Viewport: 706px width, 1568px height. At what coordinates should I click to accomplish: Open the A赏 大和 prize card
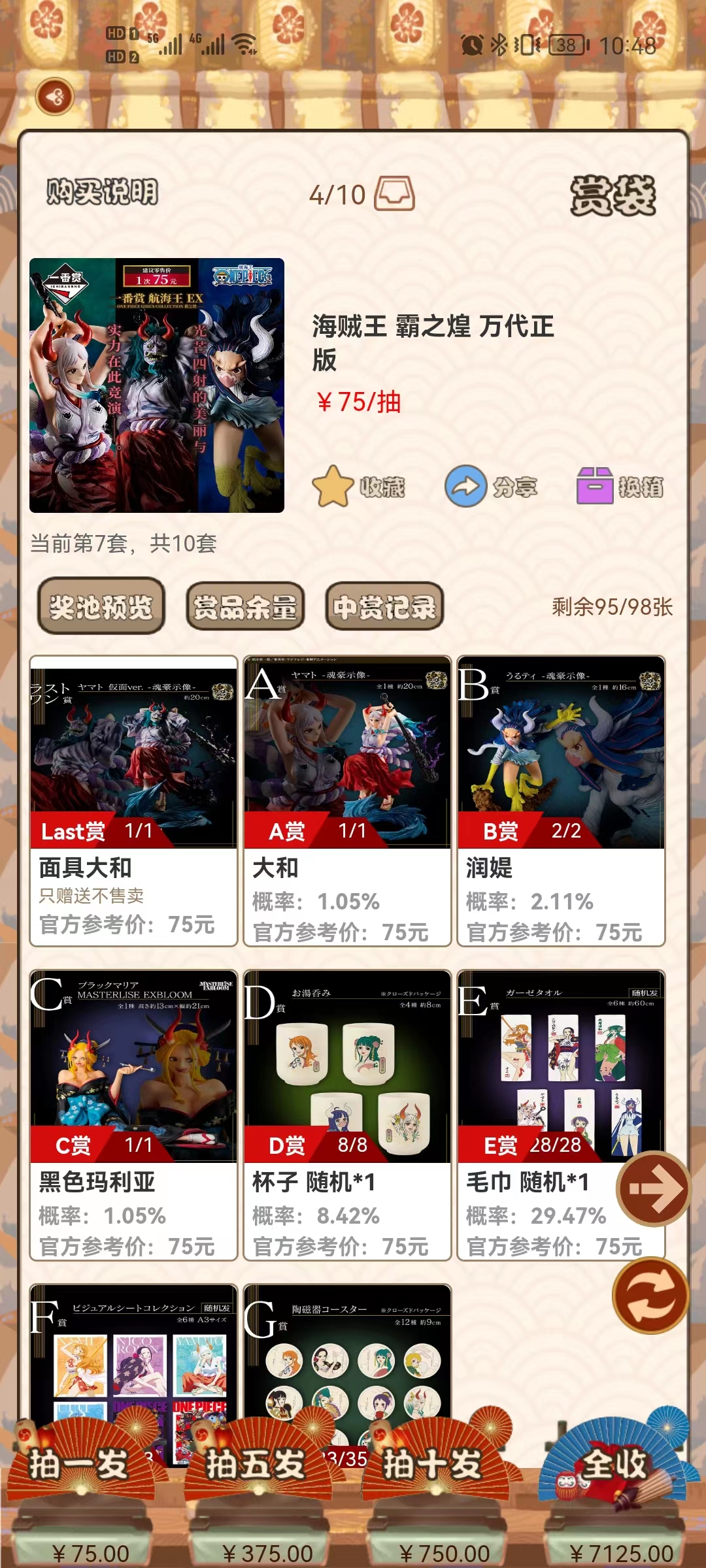point(347,800)
